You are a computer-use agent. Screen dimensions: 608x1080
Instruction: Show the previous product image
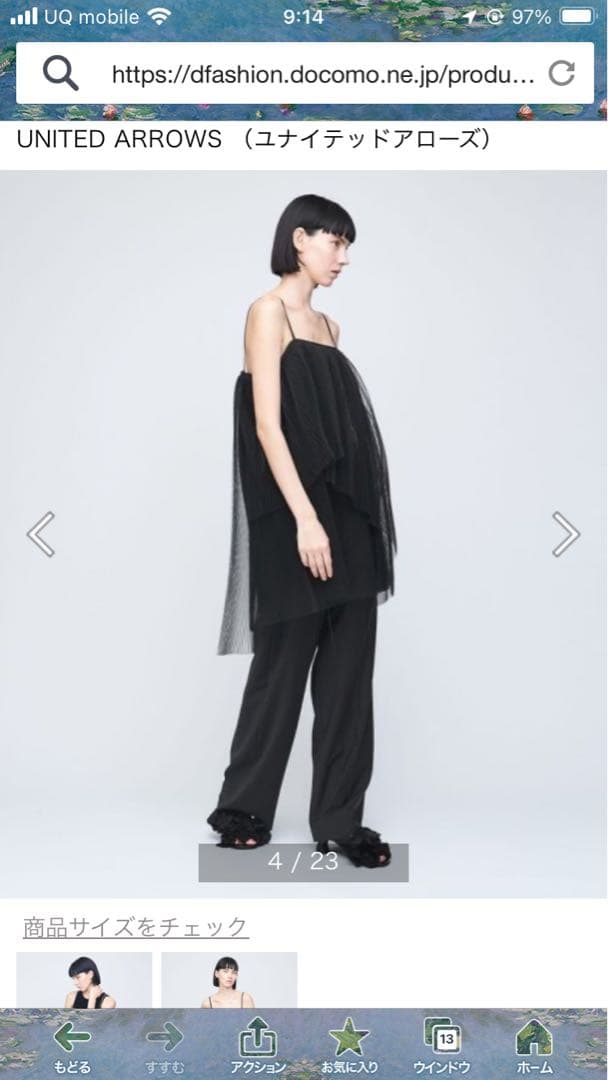tap(40, 534)
